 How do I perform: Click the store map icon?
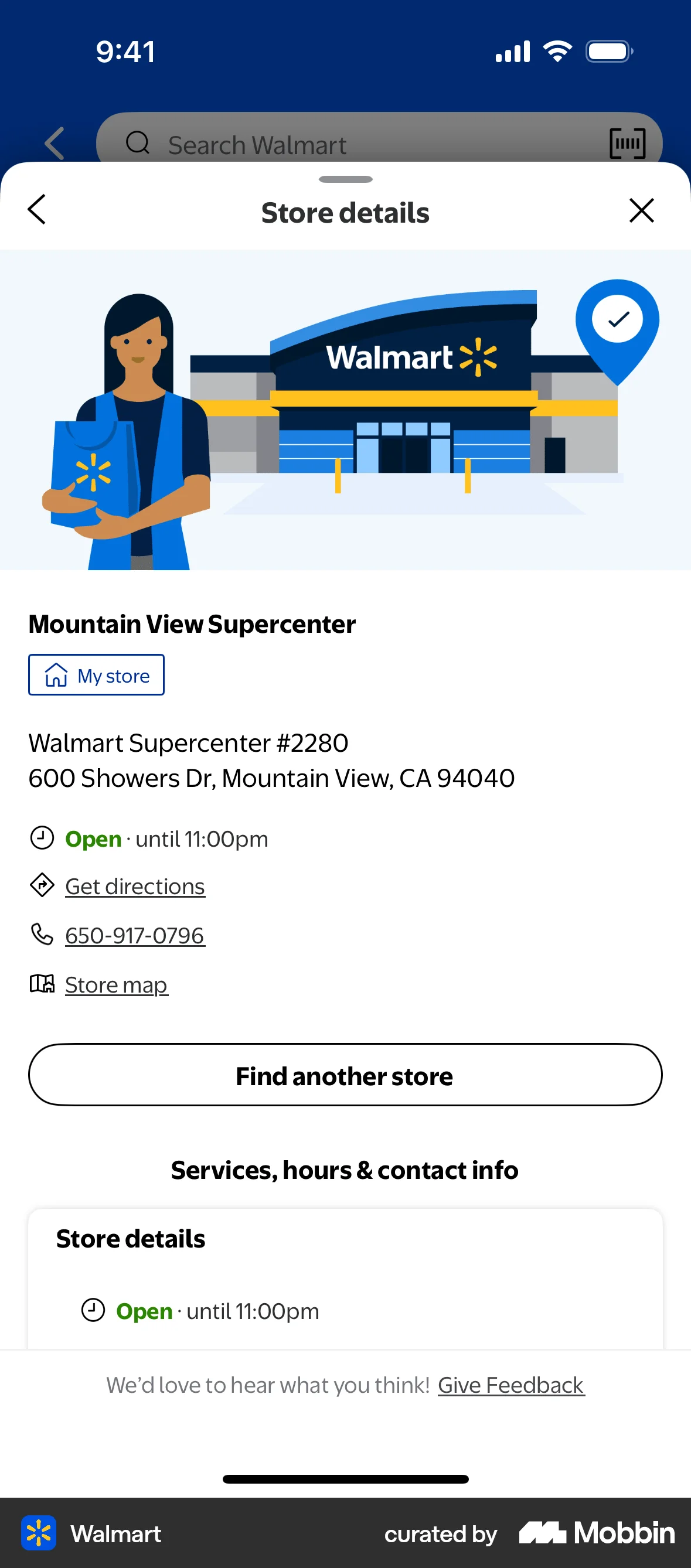pos(41,984)
